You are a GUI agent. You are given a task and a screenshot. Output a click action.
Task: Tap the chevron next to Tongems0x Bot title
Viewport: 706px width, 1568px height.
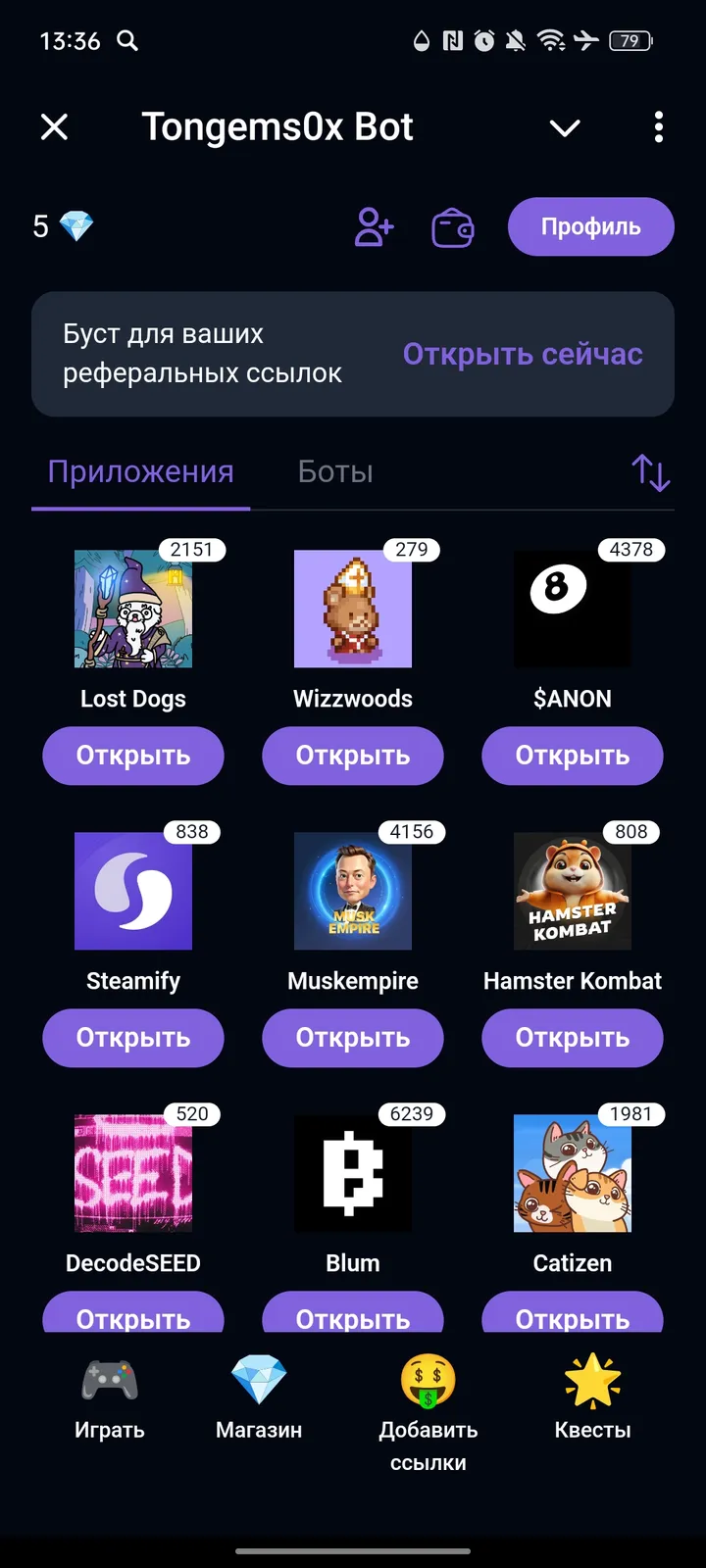point(564,127)
